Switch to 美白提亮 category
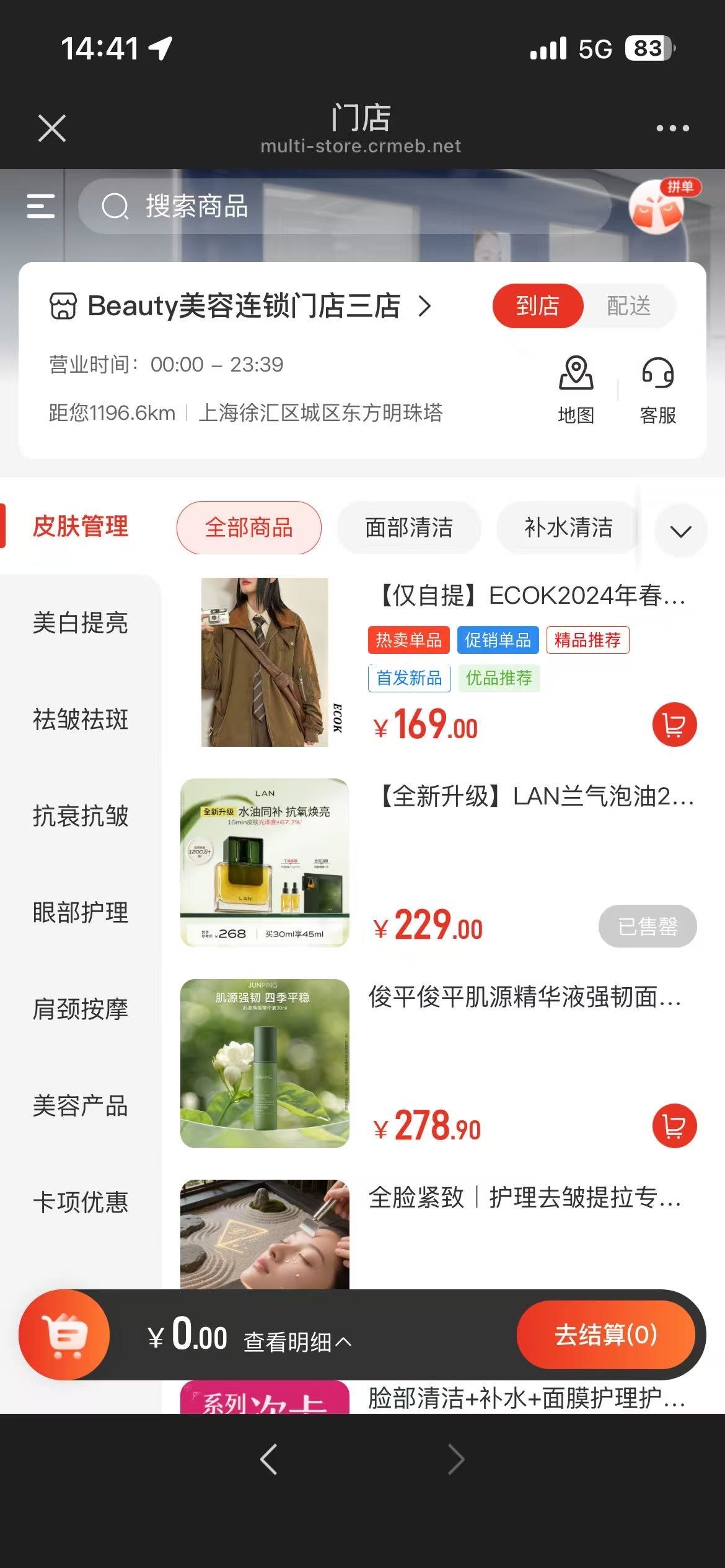 click(x=81, y=622)
